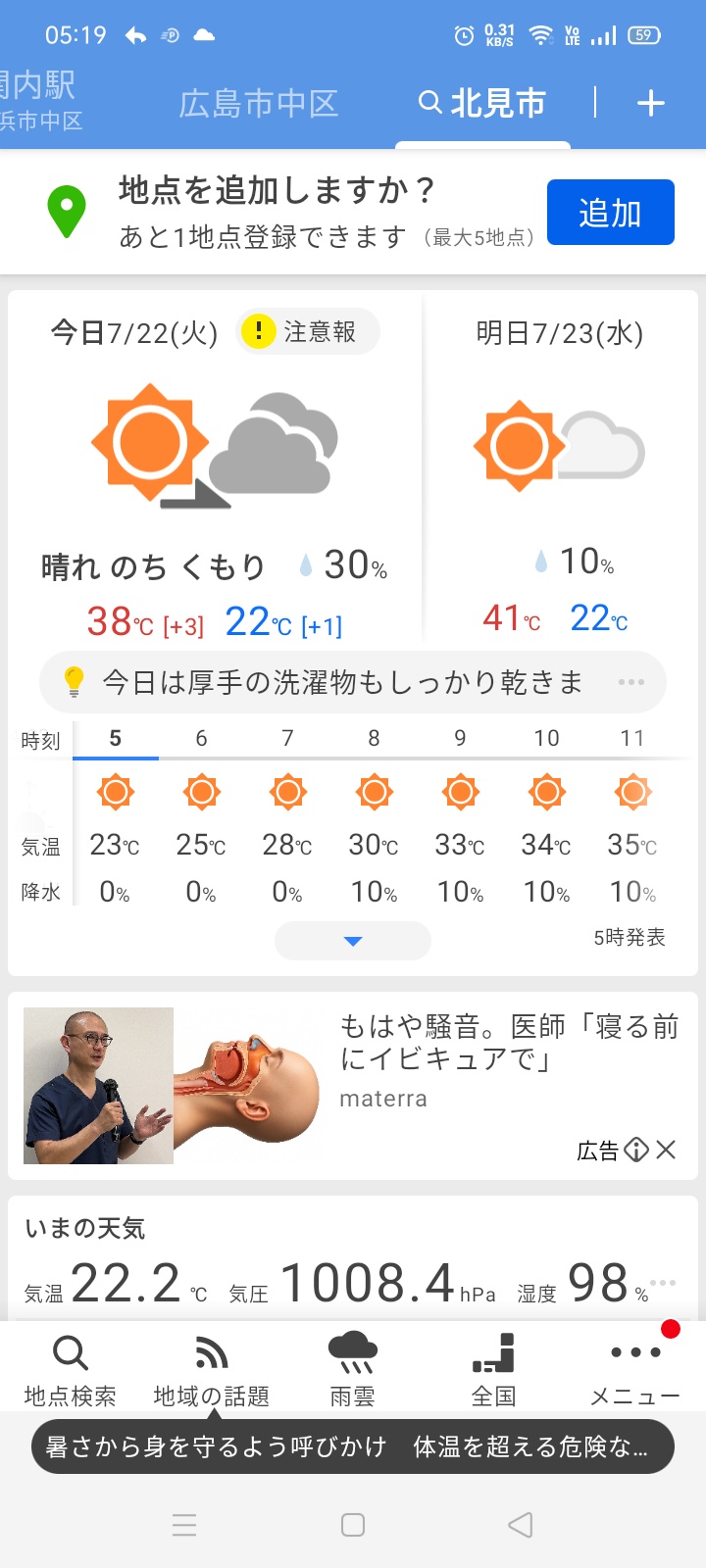The height and width of the screenshot is (1568, 706).
Task: Tap the 追加 button to add location
Action: click(x=610, y=212)
